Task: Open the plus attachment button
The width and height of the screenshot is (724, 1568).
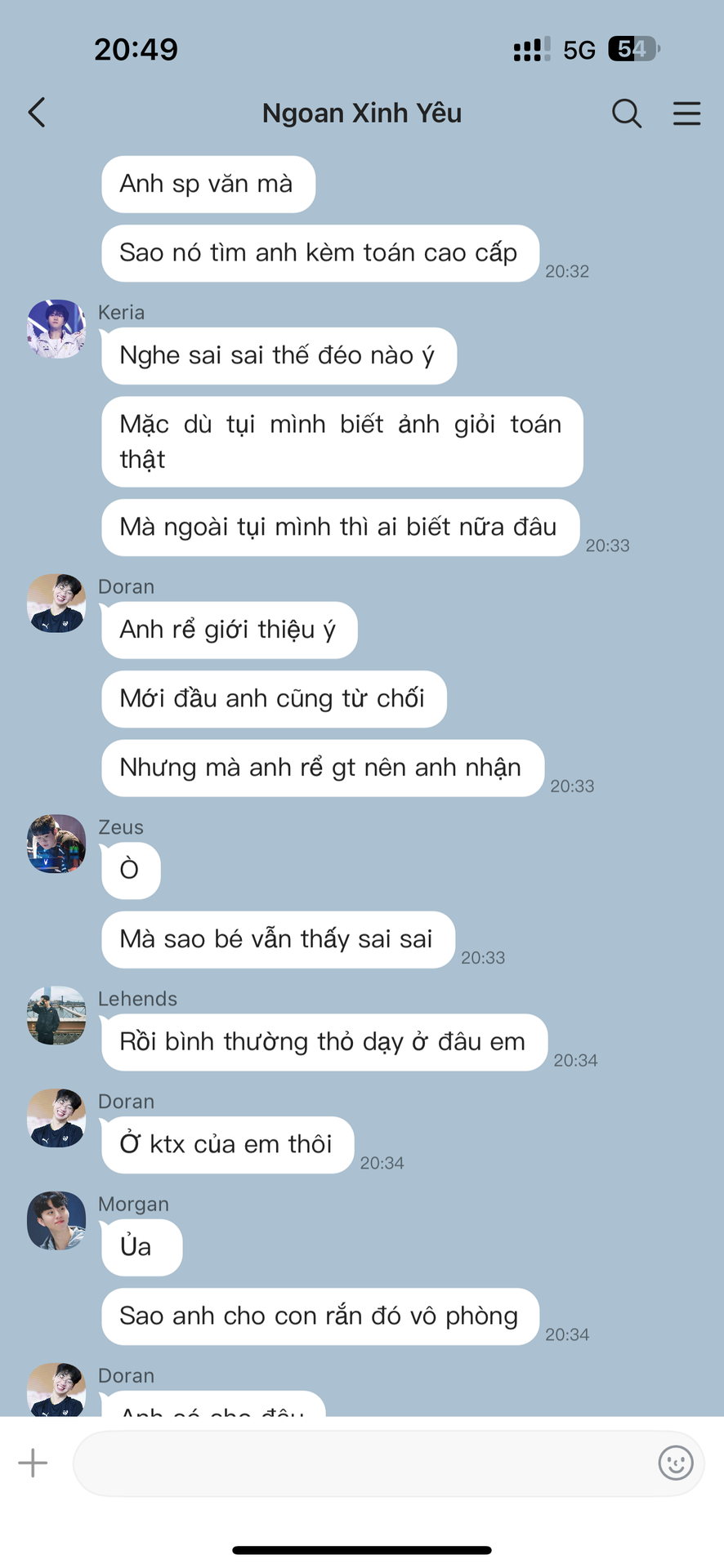Action: coord(33,1463)
